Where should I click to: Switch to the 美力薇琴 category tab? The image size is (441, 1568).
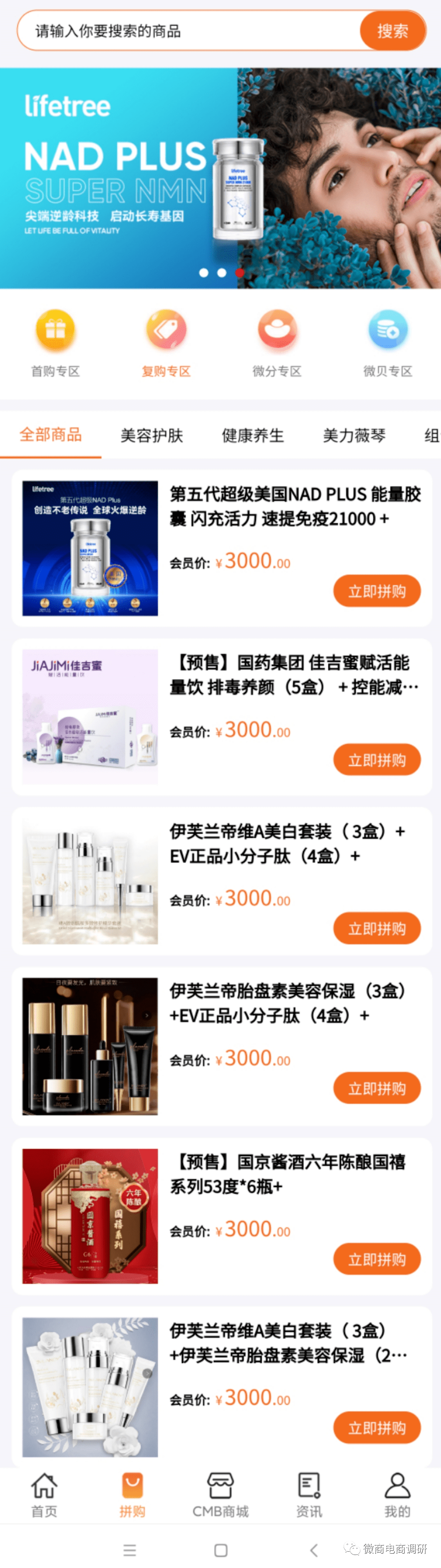(354, 435)
